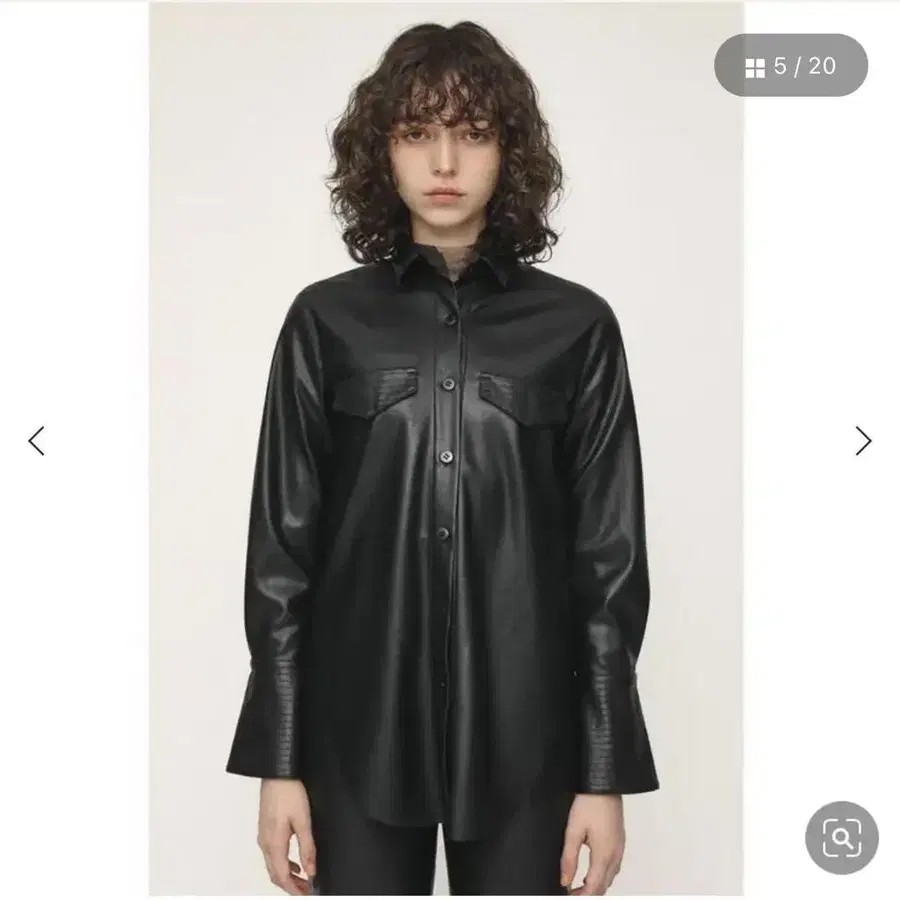Go to the next product image
900x900 pixels.
(x=863, y=441)
